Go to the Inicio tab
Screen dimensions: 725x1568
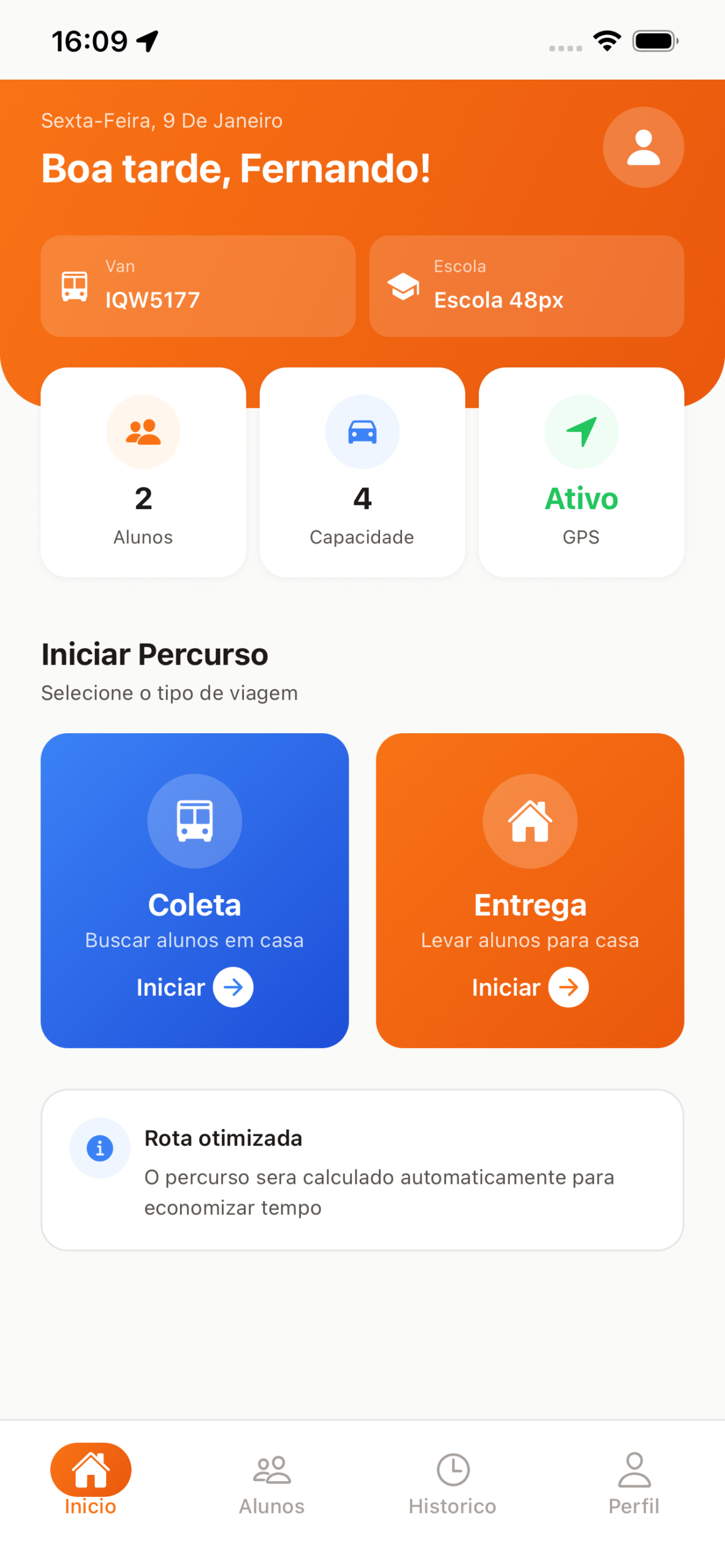[x=91, y=1479]
